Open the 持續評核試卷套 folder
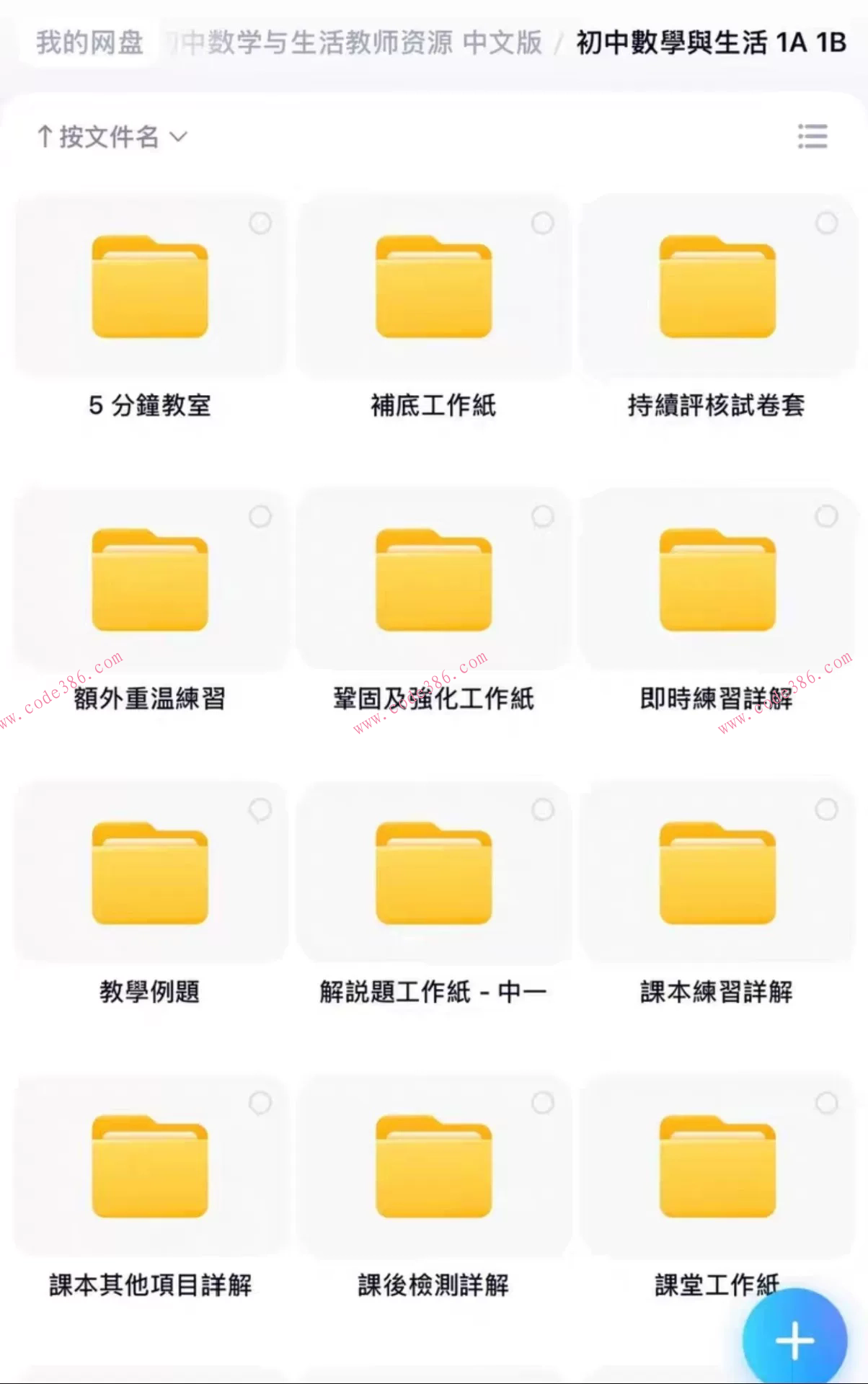The height and width of the screenshot is (1384, 868). [718, 288]
